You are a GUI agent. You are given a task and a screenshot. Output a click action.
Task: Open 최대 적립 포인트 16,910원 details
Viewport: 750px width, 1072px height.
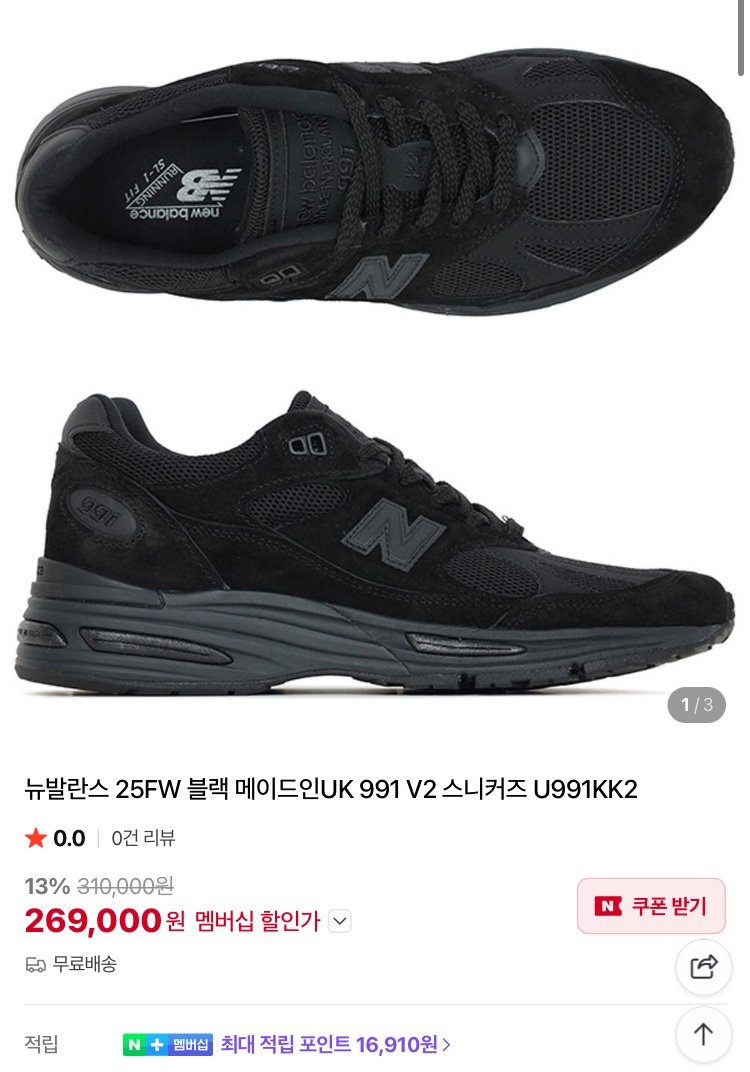[335, 1045]
